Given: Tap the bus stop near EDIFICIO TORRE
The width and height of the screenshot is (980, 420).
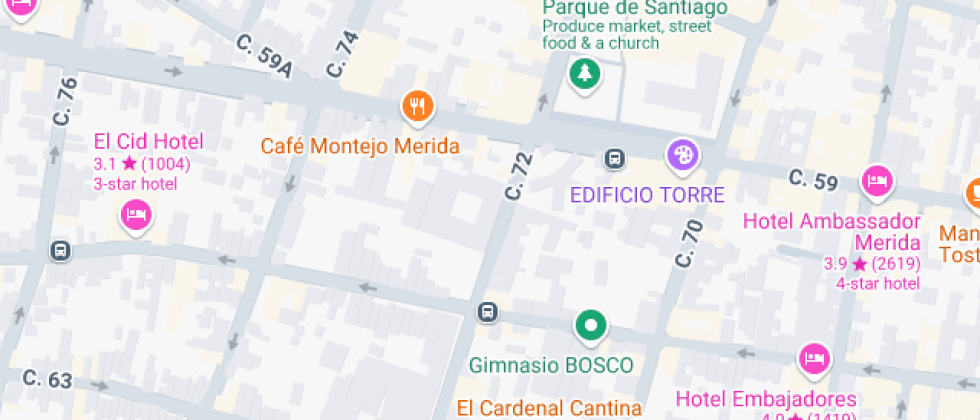Looking at the screenshot, I should (614, 158).
